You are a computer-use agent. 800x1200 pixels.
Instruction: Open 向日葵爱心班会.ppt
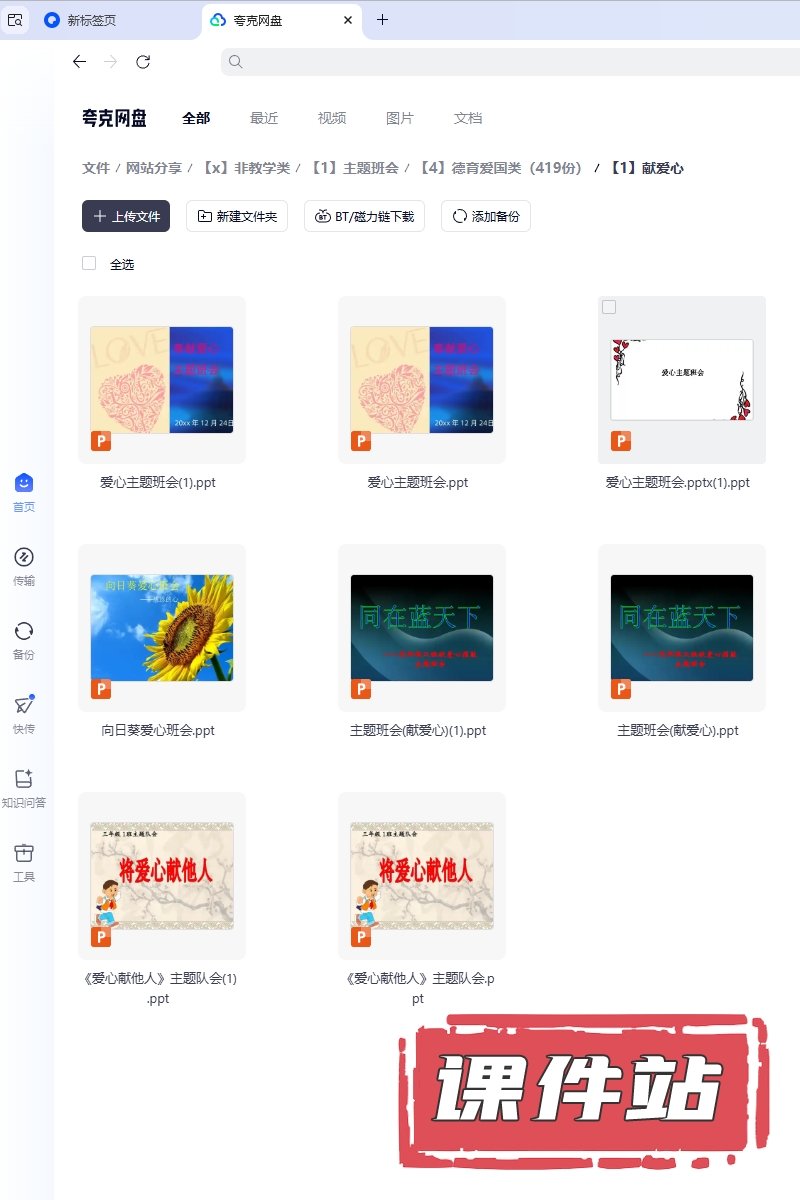[162, 628]
